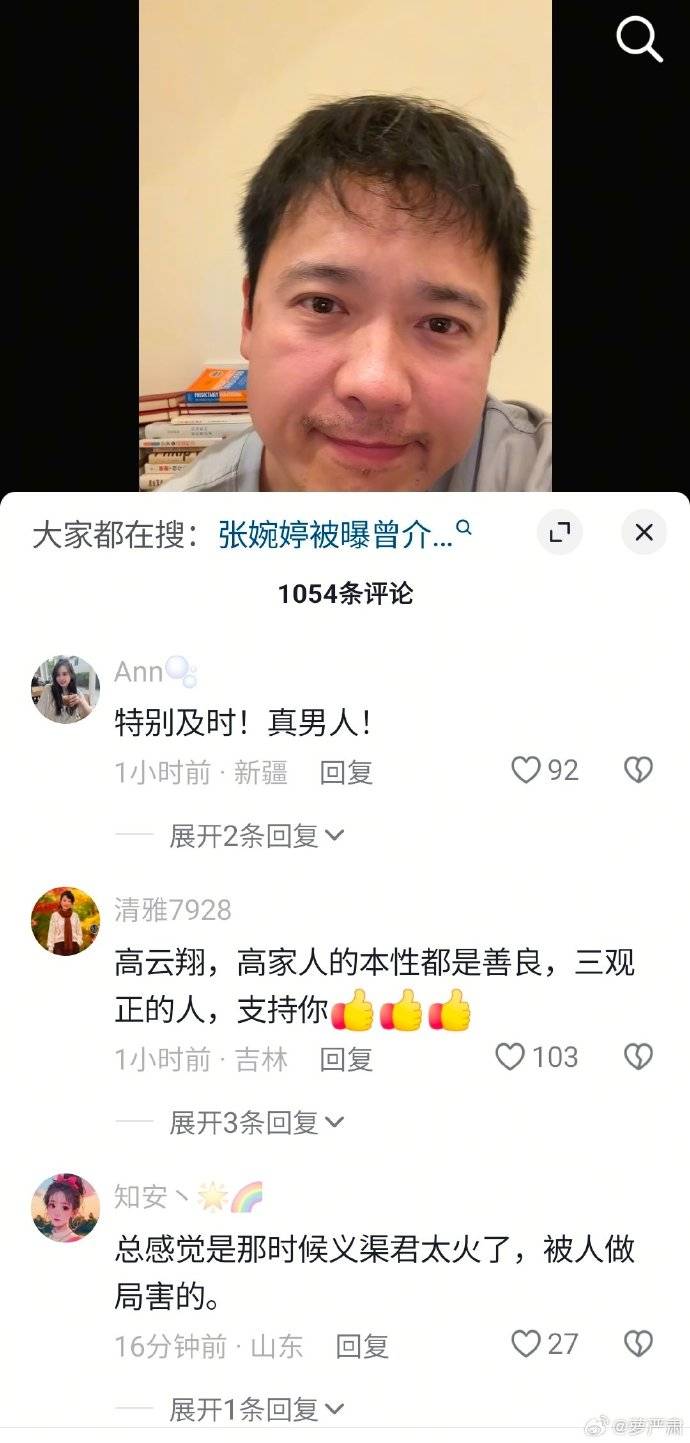Viewport: 690px width, 1443px height.
Task: Expand 3 replies under 清雅7928's comment
Action: pos(255,1123)
